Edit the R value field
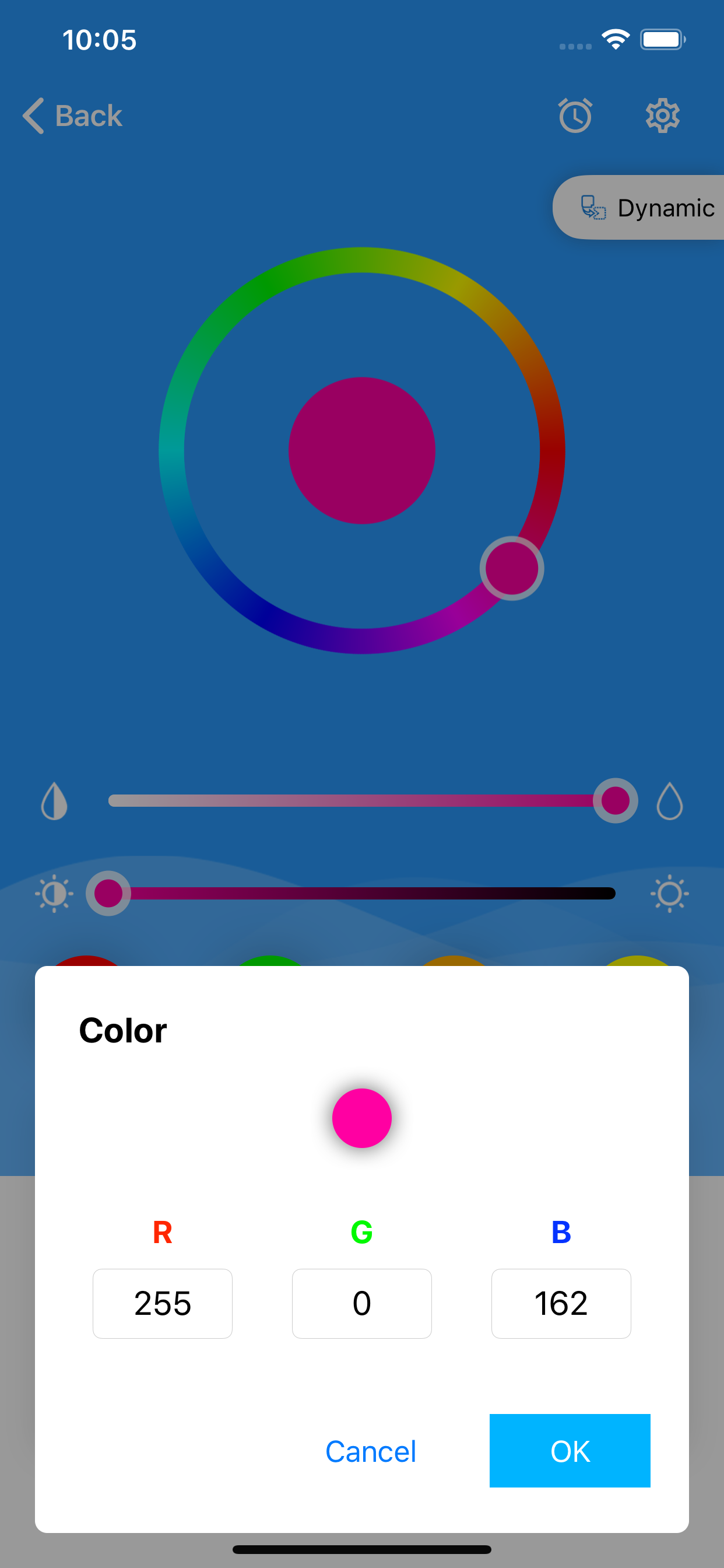 click(163, 1303)
